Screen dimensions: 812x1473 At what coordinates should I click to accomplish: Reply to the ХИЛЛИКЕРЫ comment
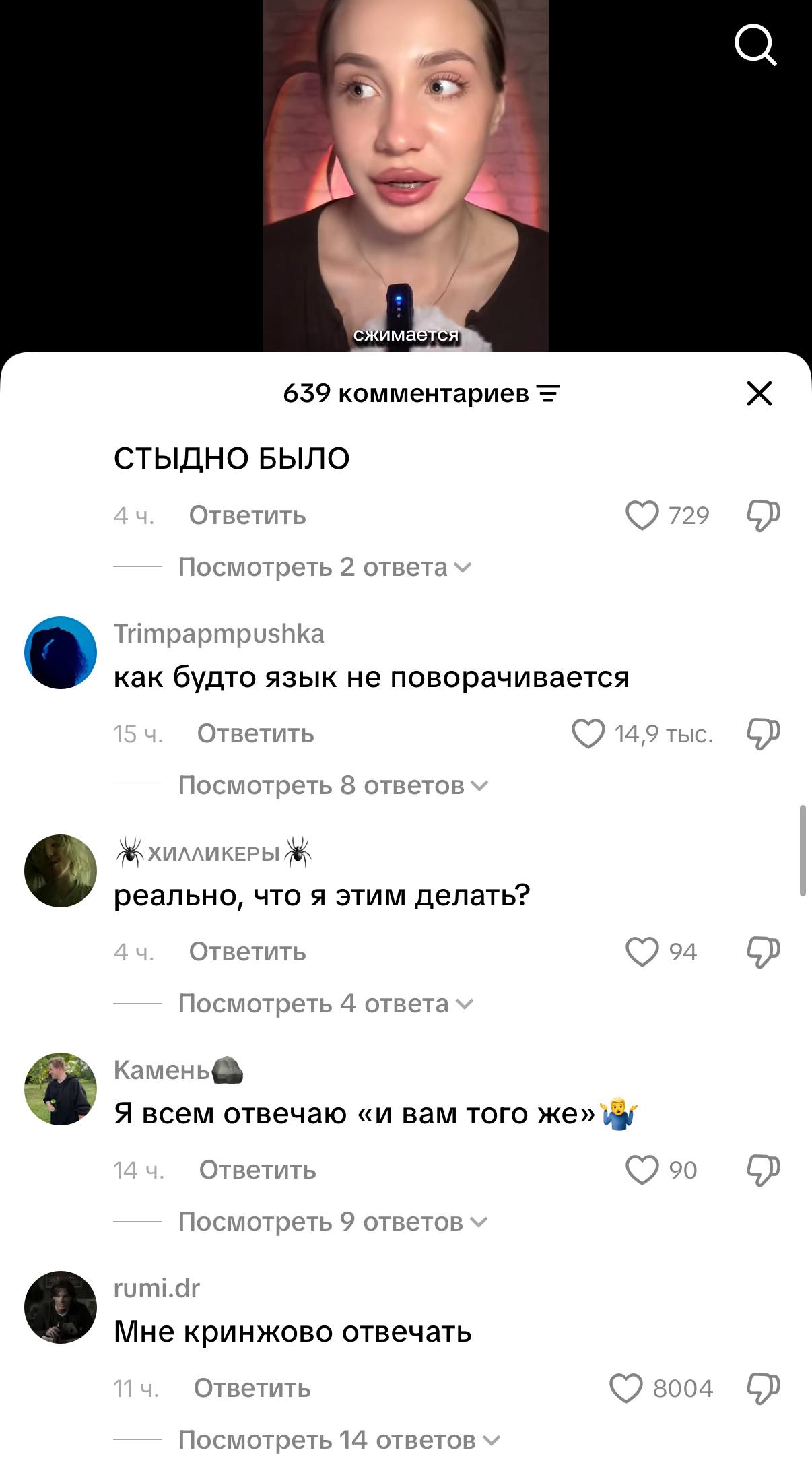click(247, 952)
